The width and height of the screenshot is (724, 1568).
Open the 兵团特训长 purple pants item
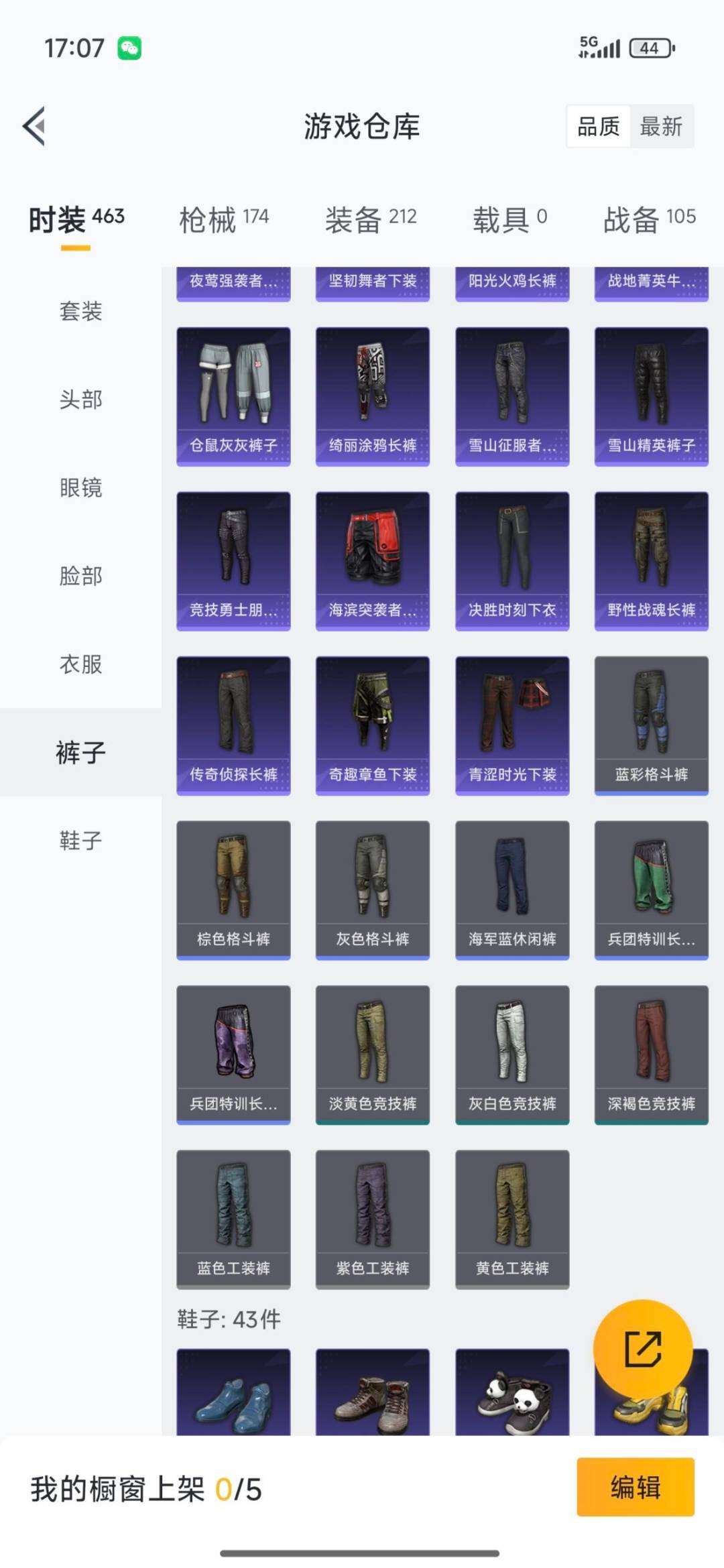pos(233,1052)
